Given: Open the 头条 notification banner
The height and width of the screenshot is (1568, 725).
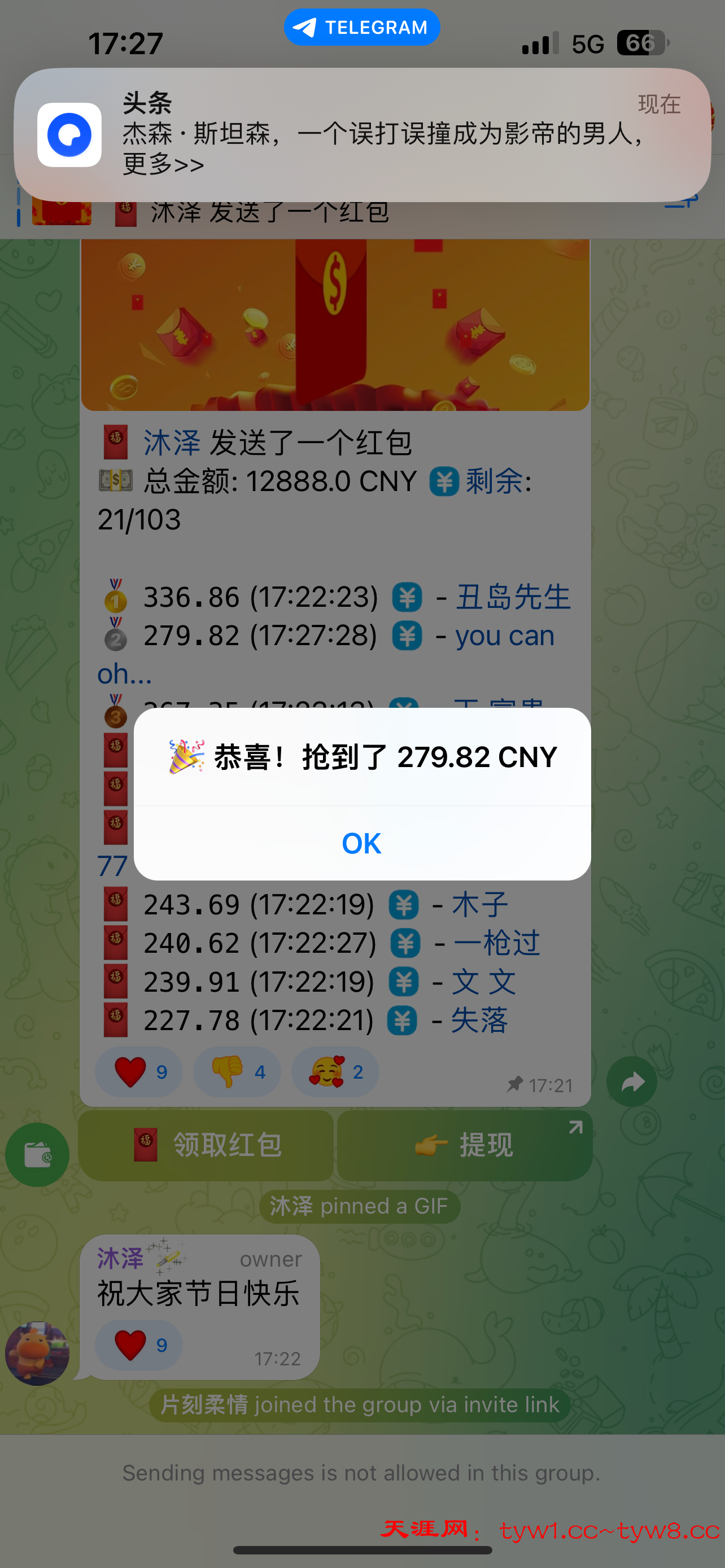Looking at the screenshot, I should pos(361,134).
